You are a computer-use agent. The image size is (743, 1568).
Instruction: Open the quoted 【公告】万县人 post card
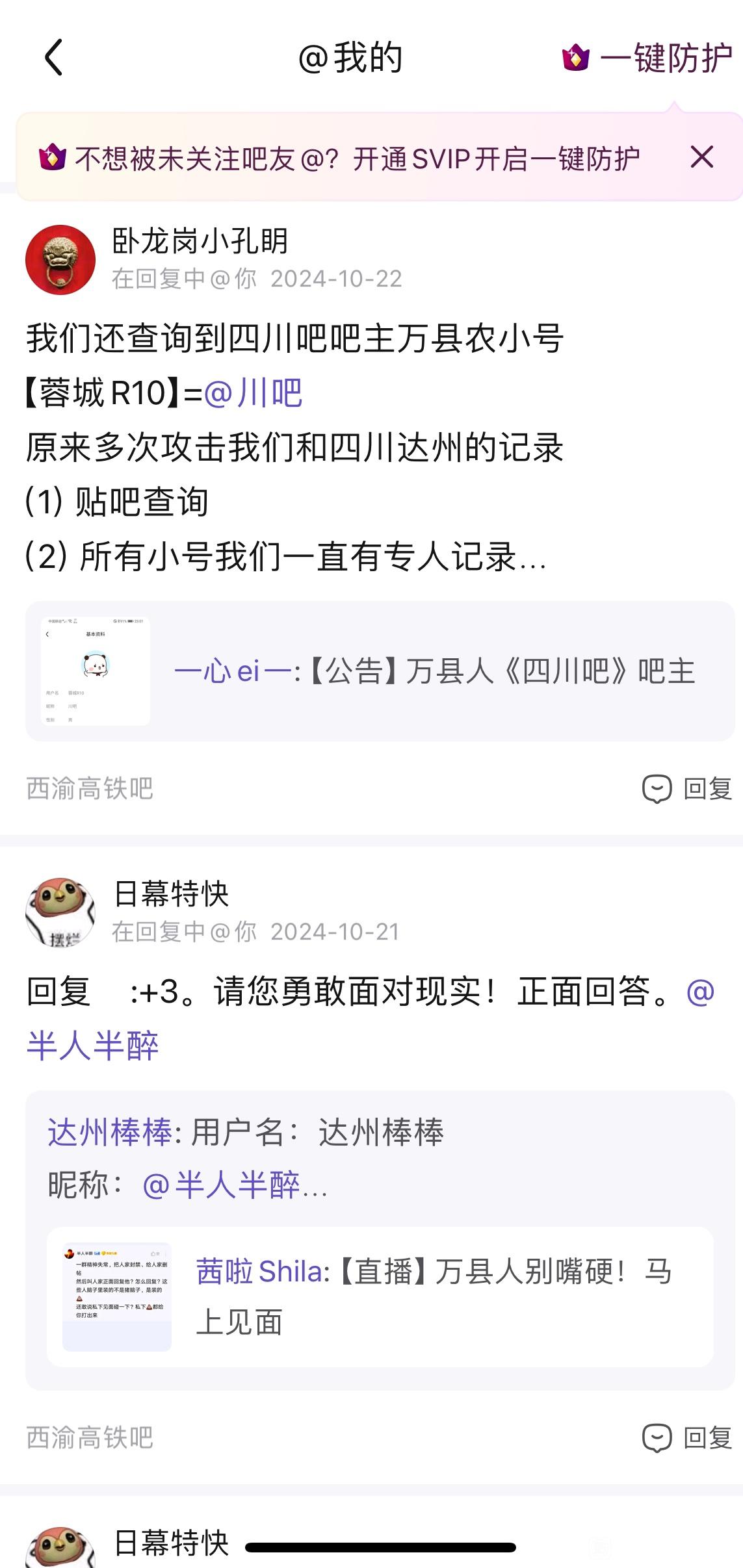tap(380, 671)
